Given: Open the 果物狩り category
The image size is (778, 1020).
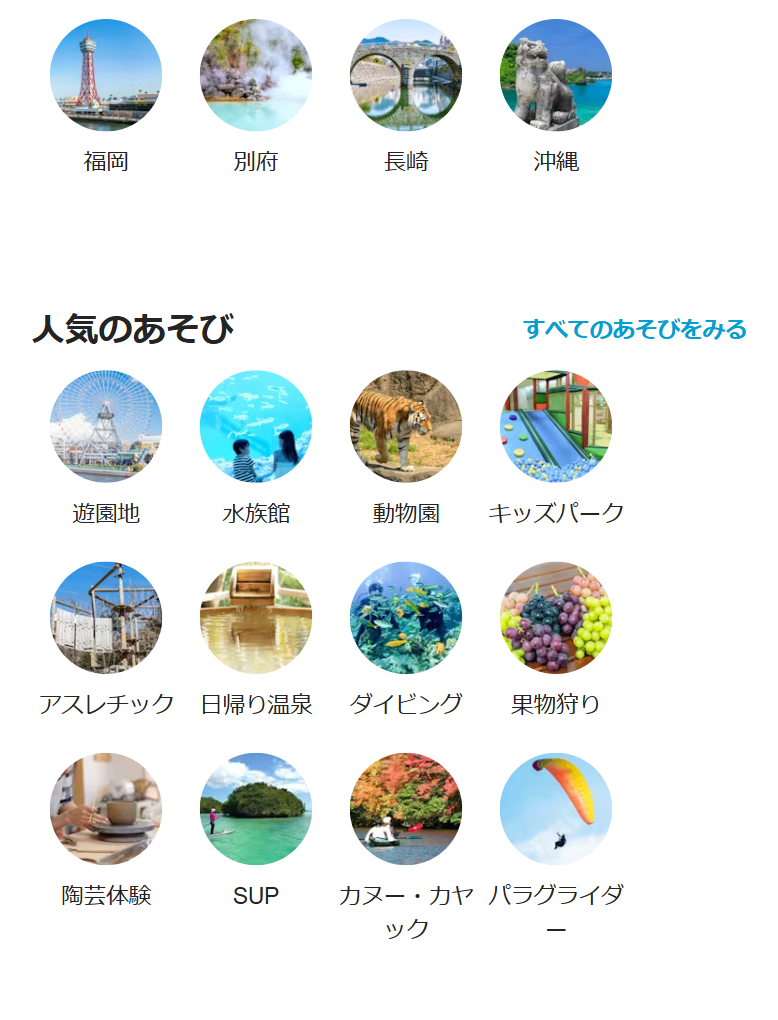Looking at the screenshot, I should pos(556,618).
